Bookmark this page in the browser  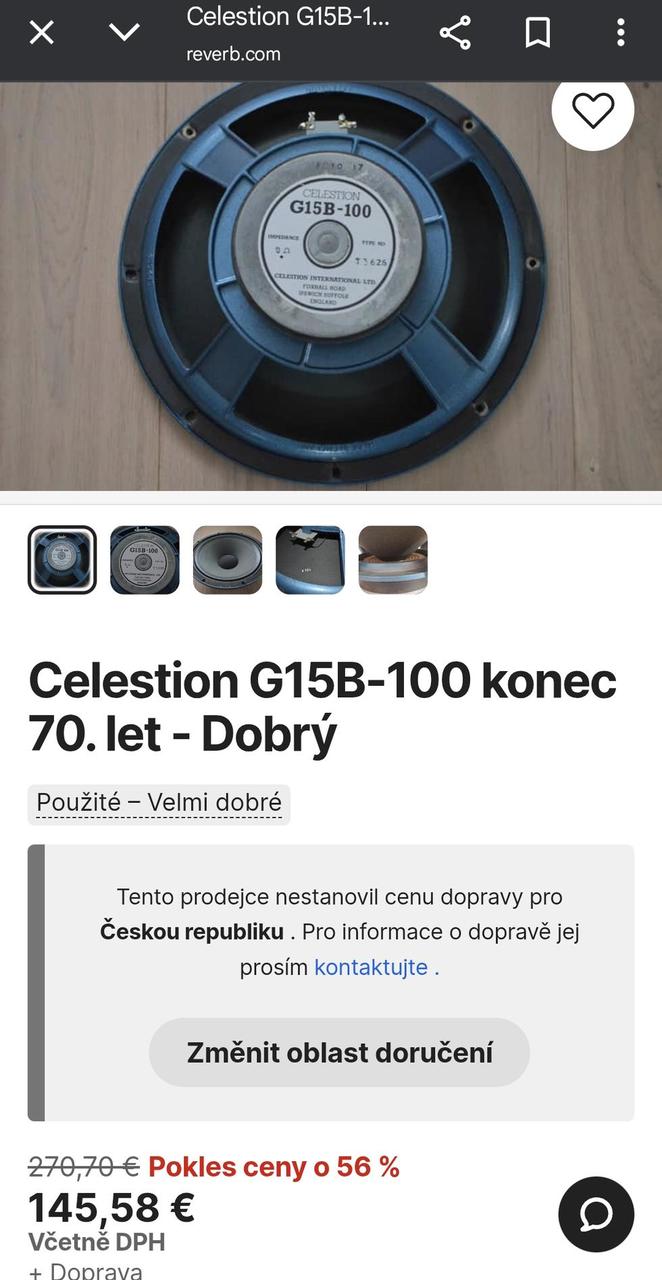538,33
